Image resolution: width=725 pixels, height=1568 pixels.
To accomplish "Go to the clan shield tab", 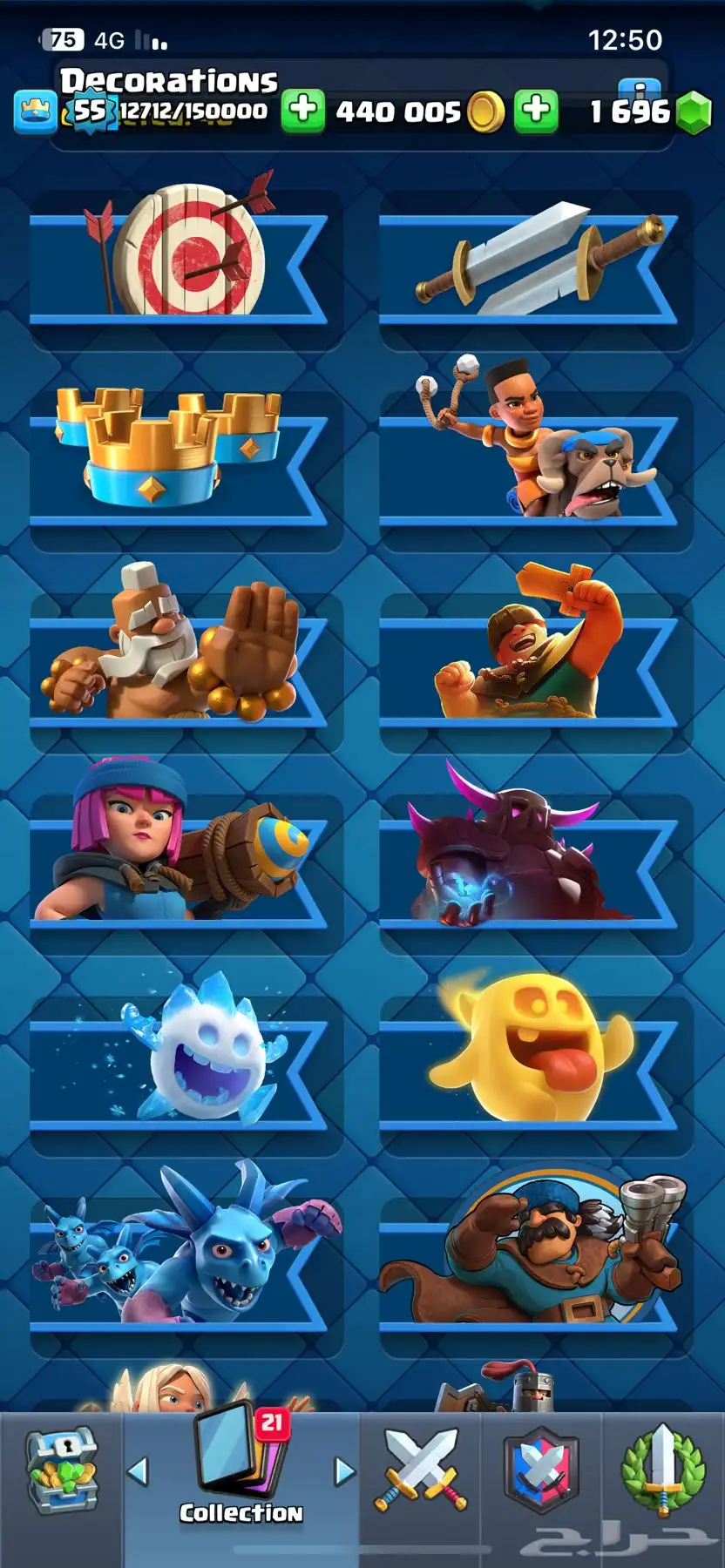I will pos(541,1472).
